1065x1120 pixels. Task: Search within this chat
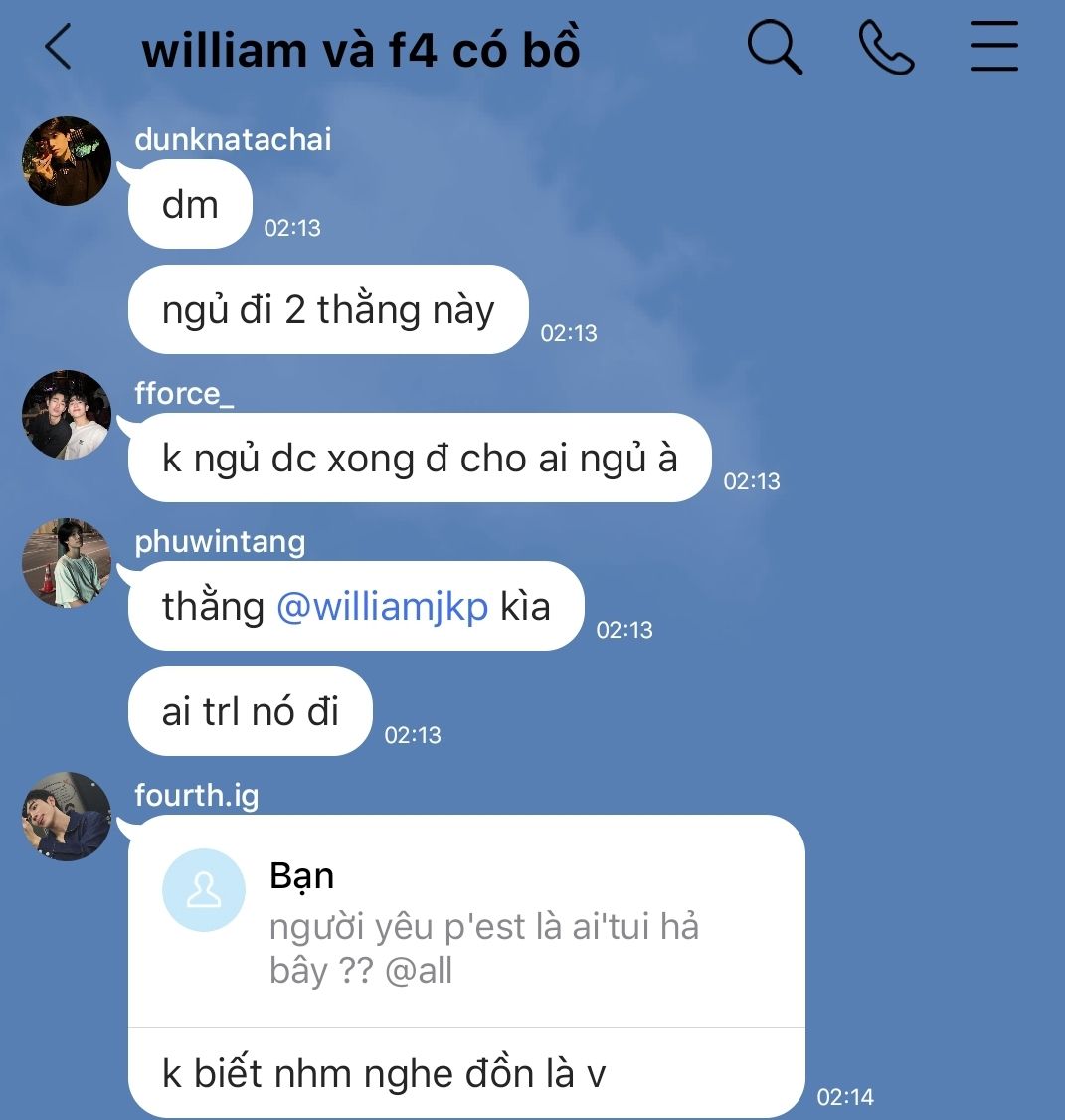point(774,48)
